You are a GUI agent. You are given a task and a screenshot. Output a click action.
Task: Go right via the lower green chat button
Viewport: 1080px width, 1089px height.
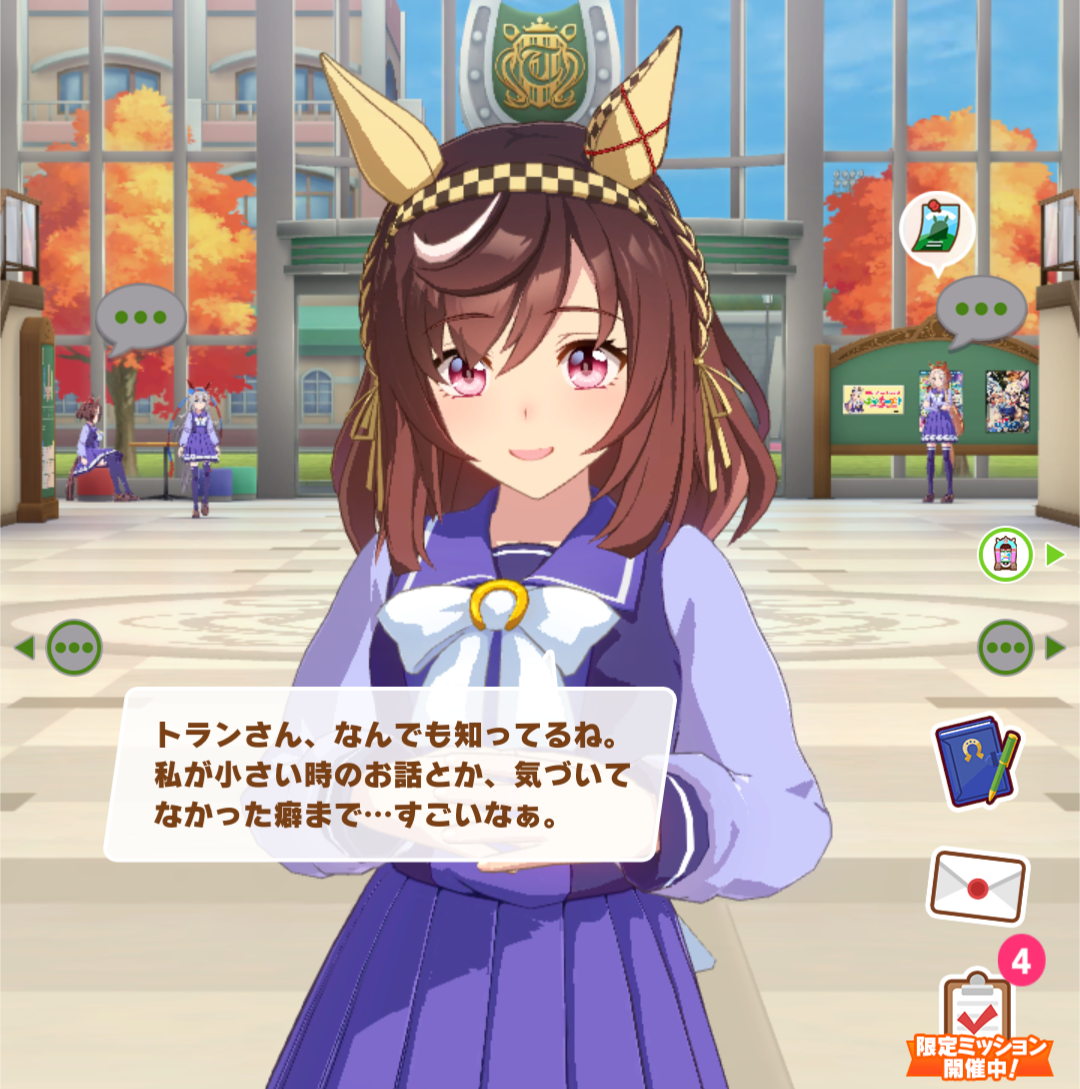(x=1021, y=647)
